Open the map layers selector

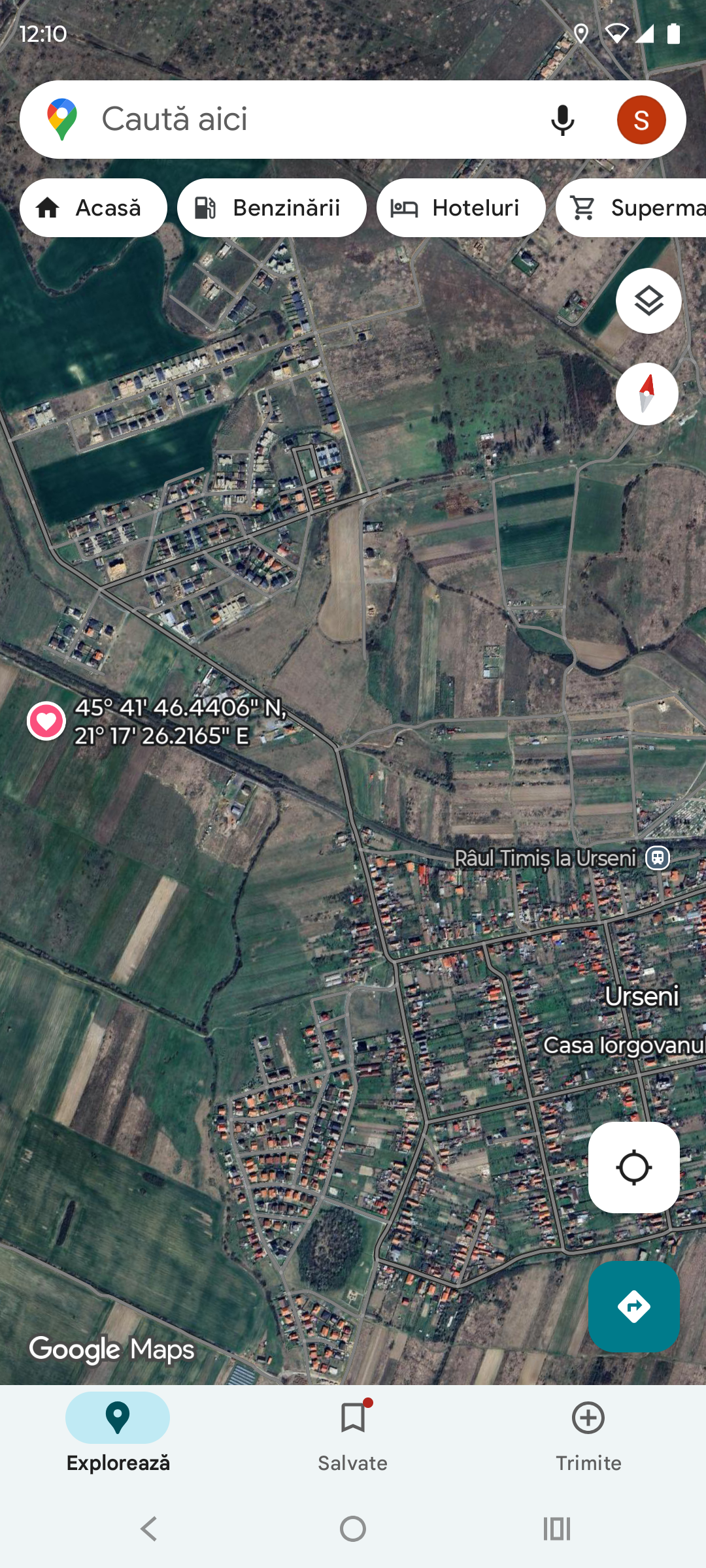pos(648,301)
